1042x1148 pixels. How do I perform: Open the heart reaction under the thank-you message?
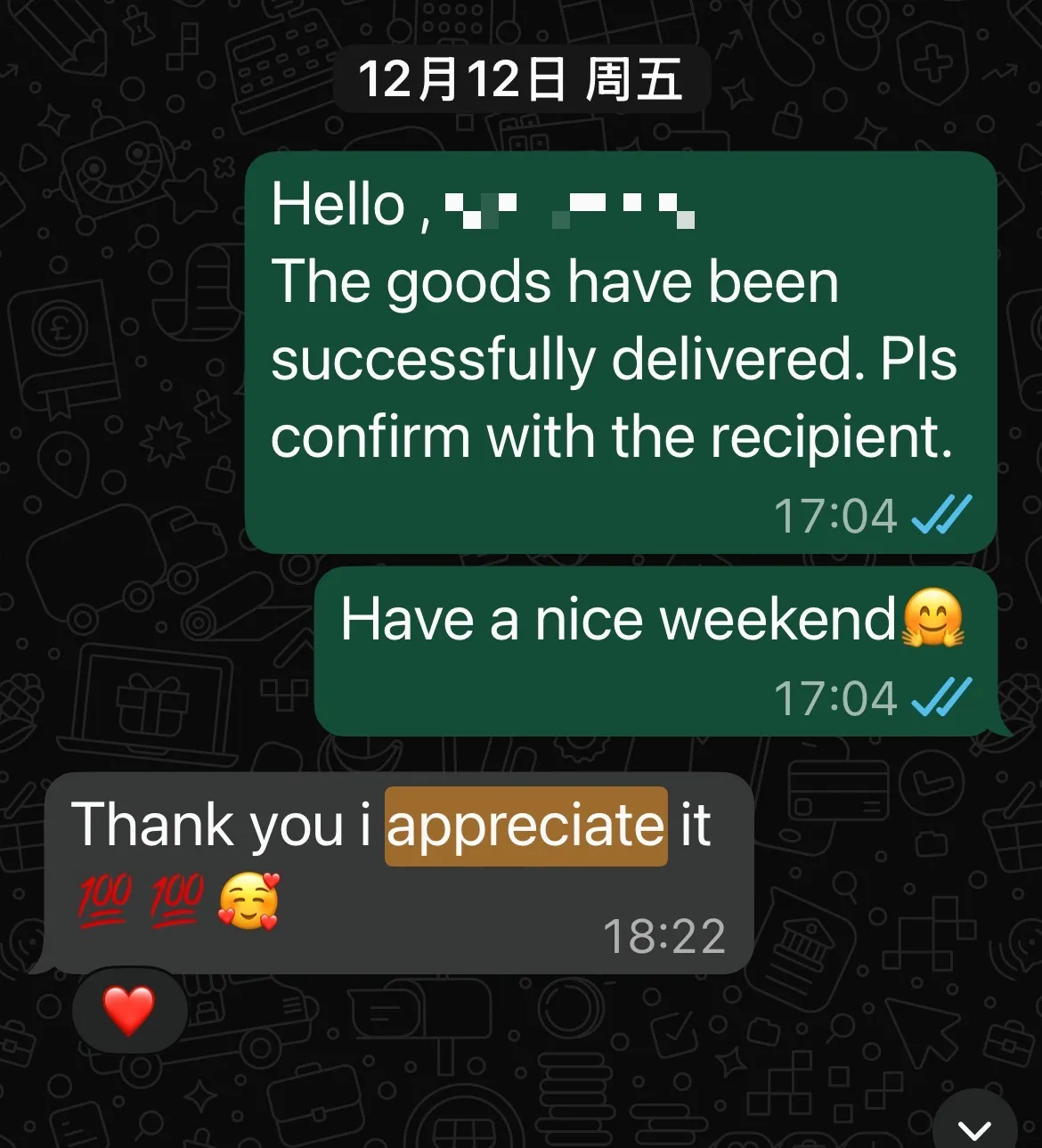(x=129, y=1011)
